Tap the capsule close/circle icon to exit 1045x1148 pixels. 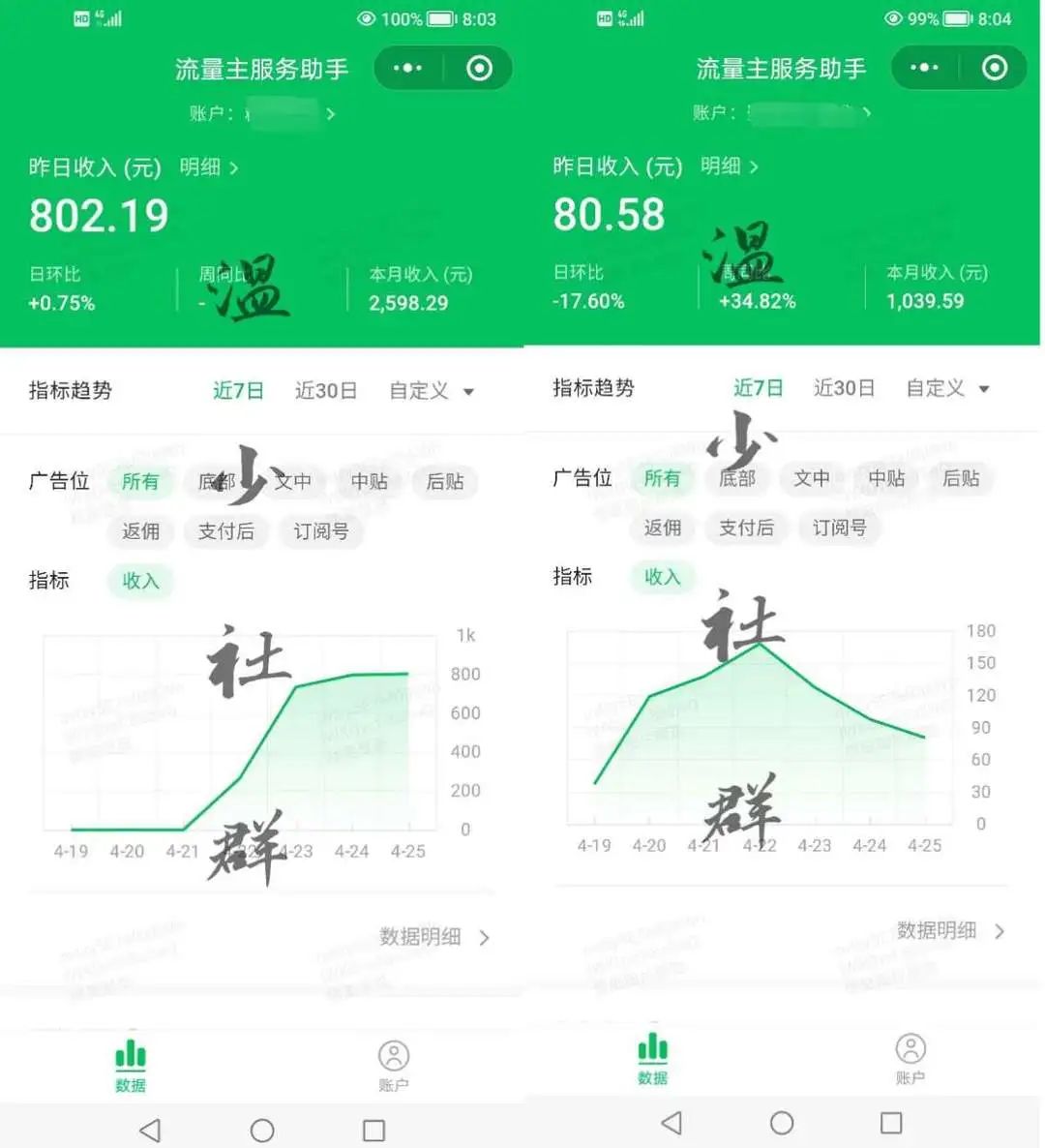pyautogui.click(x=476, y=68)
